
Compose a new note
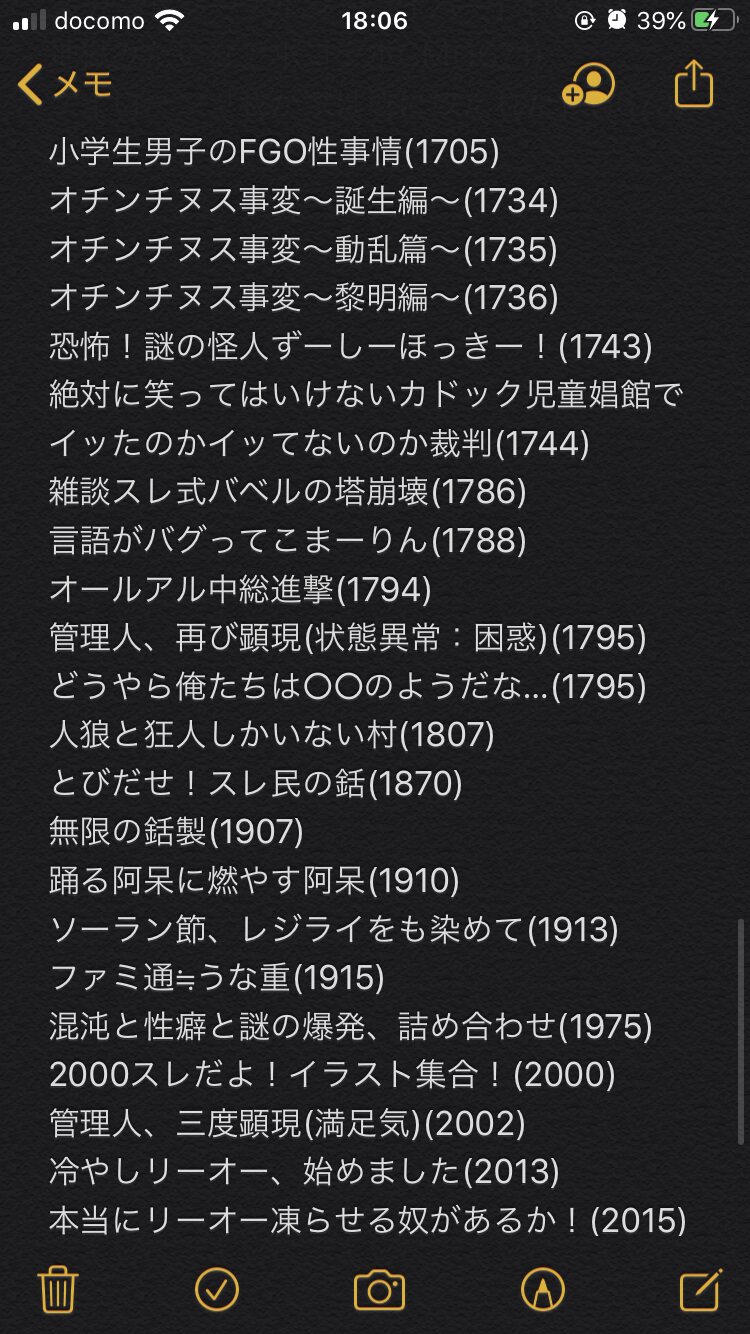point(700,1290)
